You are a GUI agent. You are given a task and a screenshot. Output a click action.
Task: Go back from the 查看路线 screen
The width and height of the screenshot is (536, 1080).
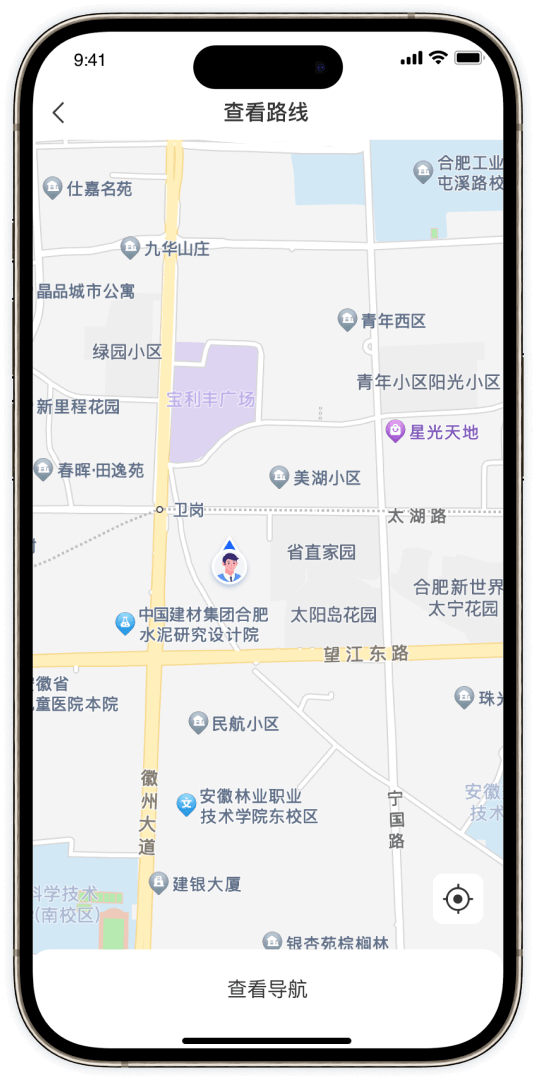[x=59, y=112]
